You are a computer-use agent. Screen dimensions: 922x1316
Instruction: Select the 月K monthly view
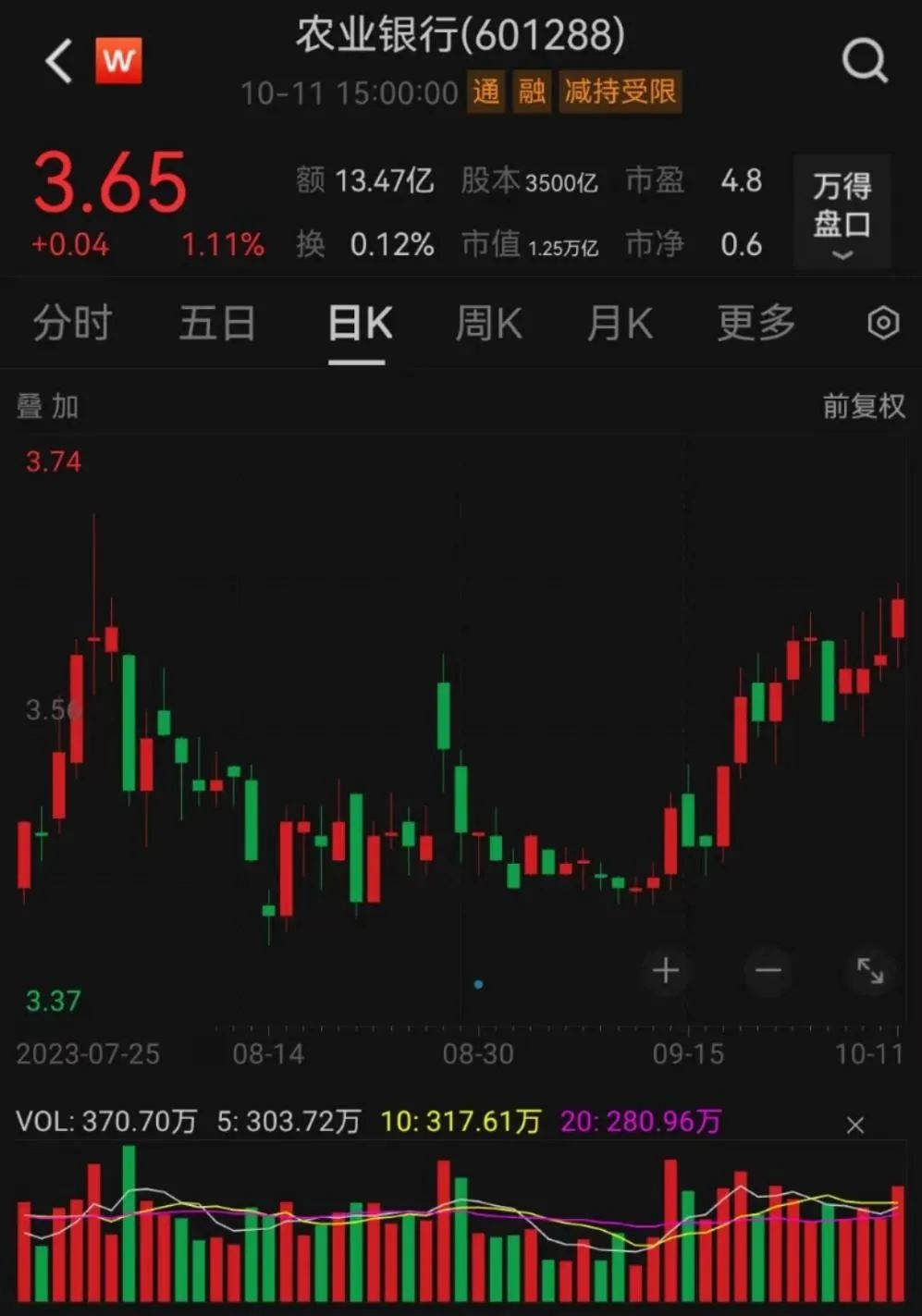pyautogui.click(x=620, y=324)
